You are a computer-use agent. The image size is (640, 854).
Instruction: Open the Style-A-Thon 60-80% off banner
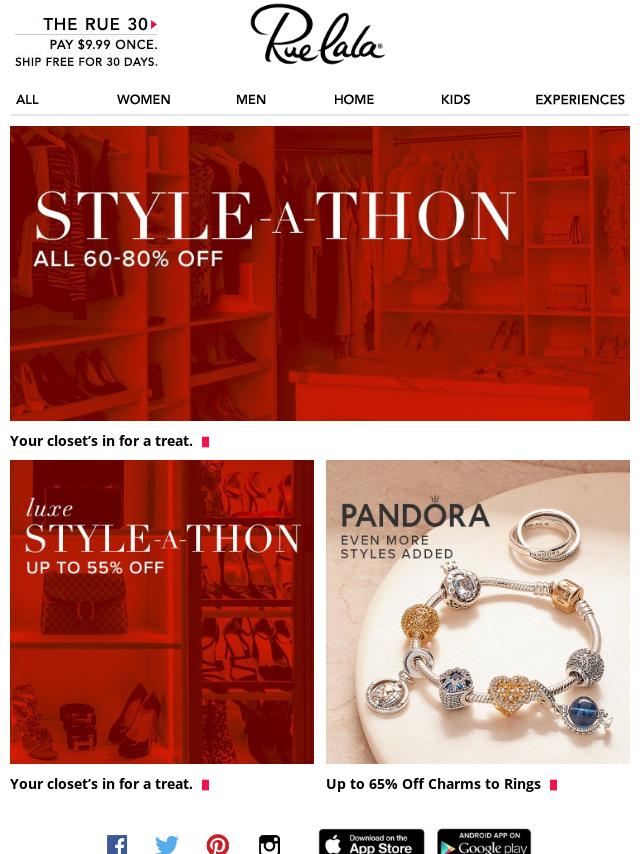pos(320,272)
